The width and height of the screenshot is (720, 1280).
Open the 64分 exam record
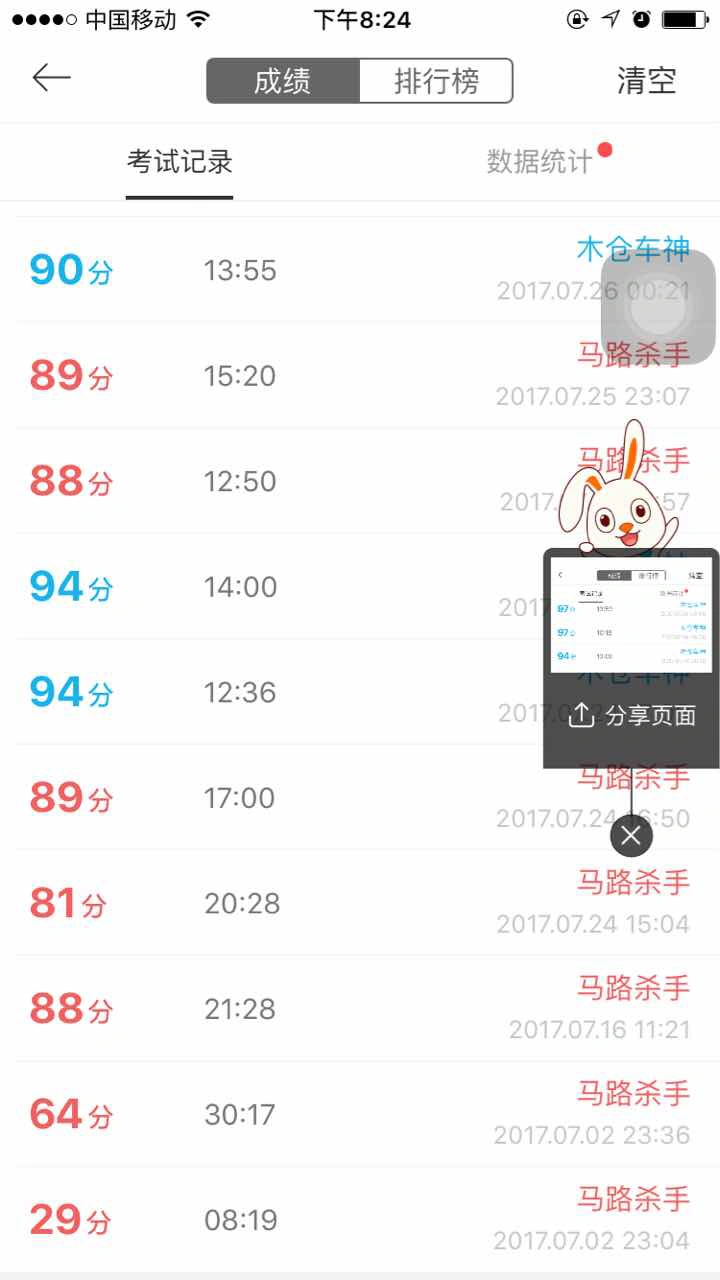[x=300, y=1114]
